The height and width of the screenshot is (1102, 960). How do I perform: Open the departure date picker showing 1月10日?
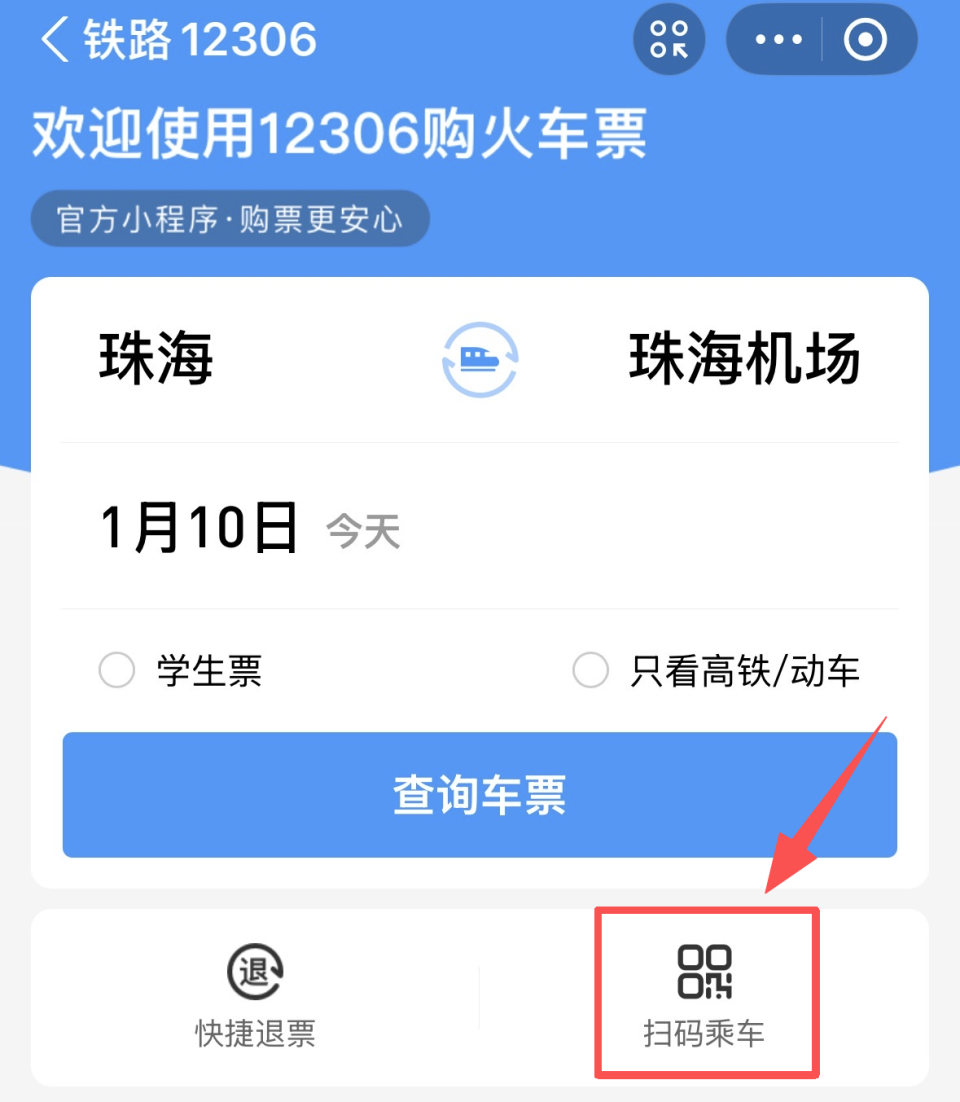(x=200, y=527)
